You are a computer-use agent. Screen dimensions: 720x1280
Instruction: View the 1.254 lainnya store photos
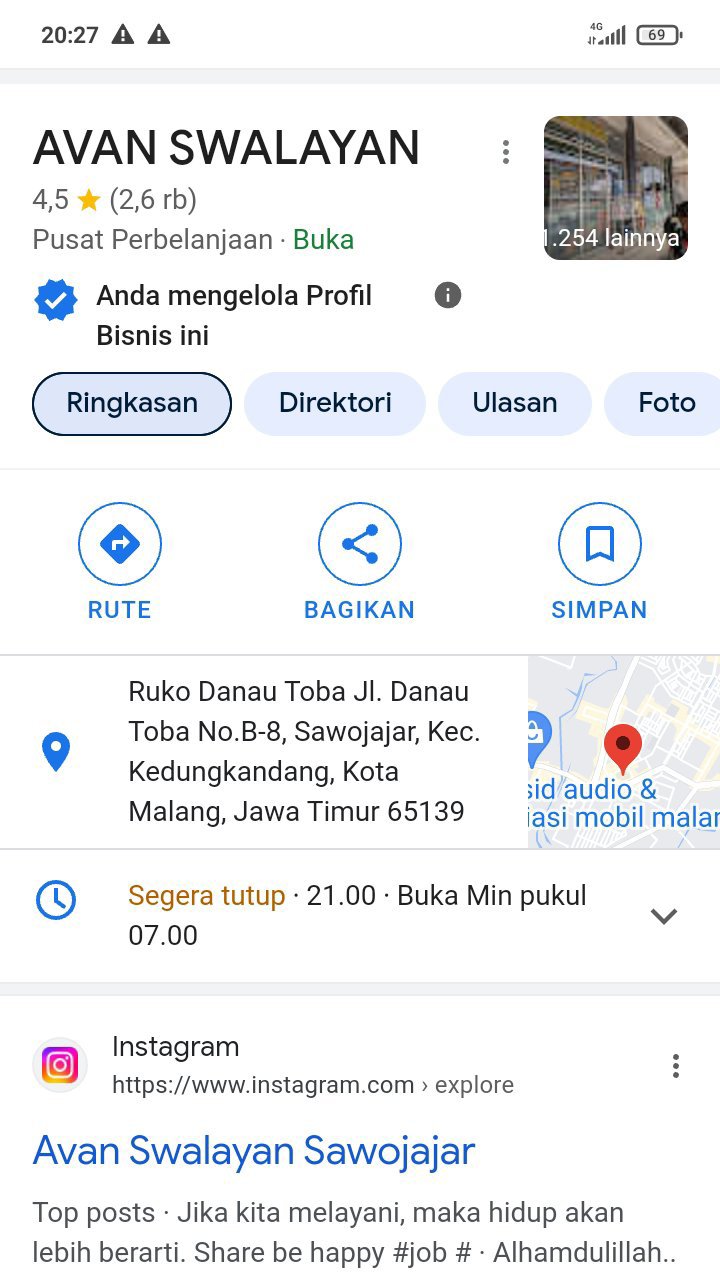[615, 188]
